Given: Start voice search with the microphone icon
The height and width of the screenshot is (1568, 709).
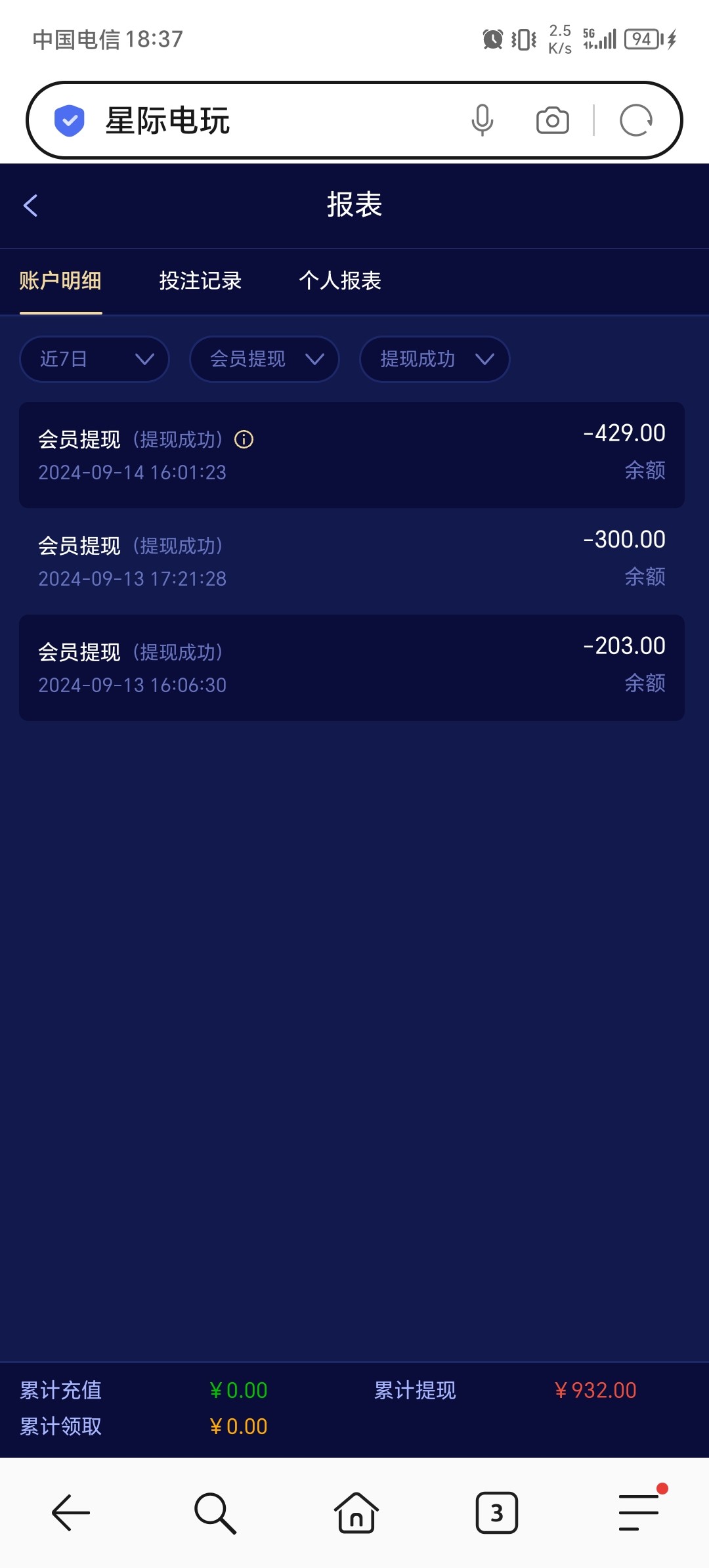Looking at the screenshot, I should click(x=483, y=120).
